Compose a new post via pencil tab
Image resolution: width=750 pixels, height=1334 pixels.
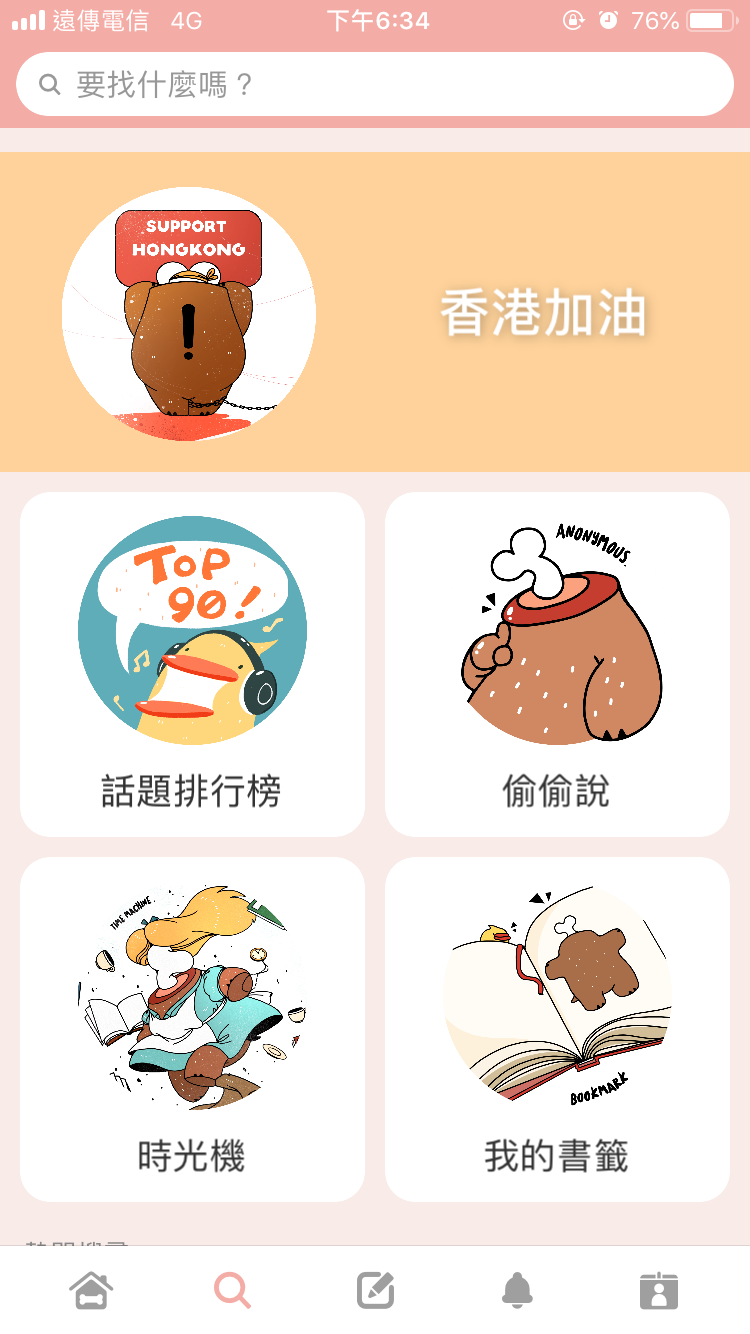pos(376,1290)
